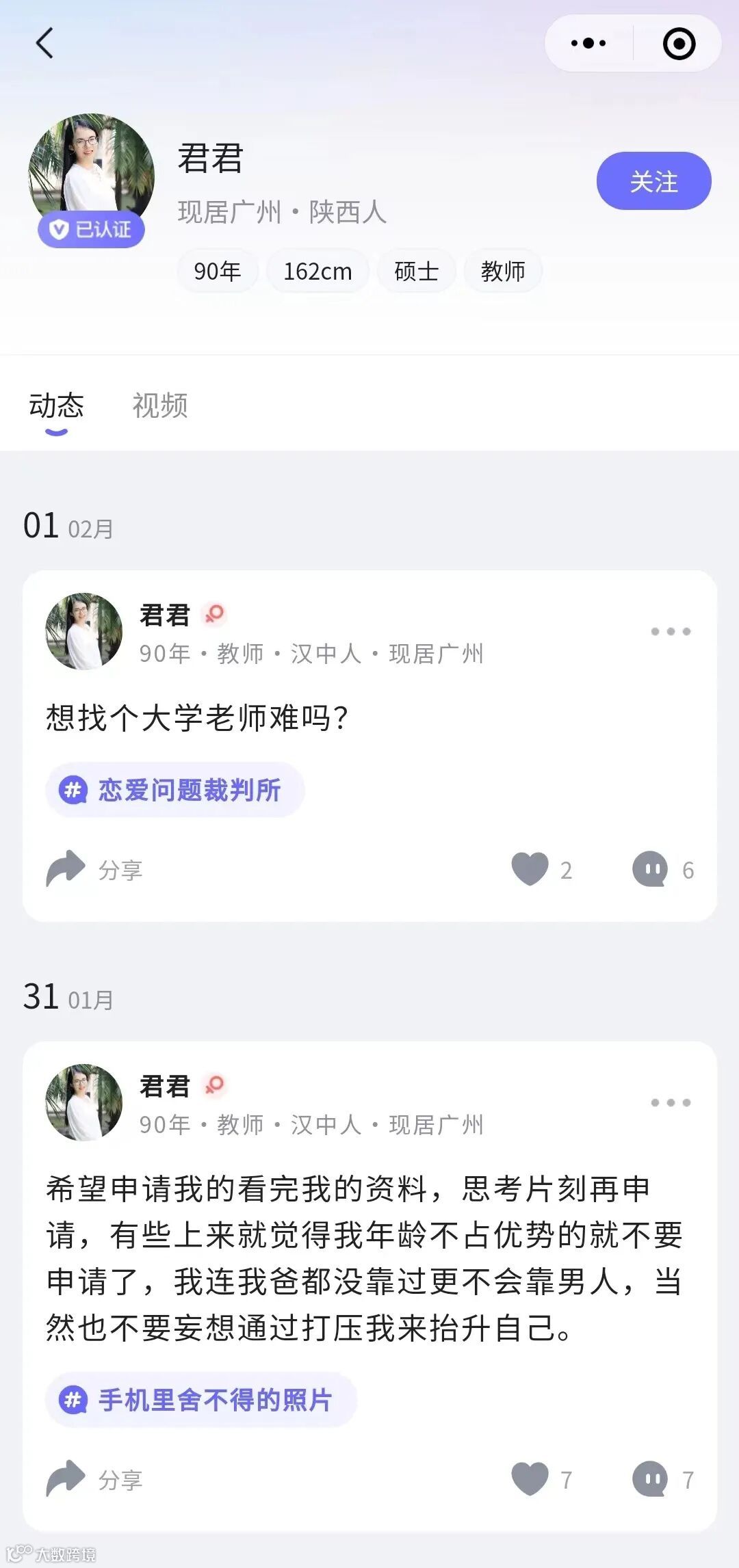739x1568 pixels.
Task: Like the 想找个大学老师难吗 post
Action: pos(531,869)
